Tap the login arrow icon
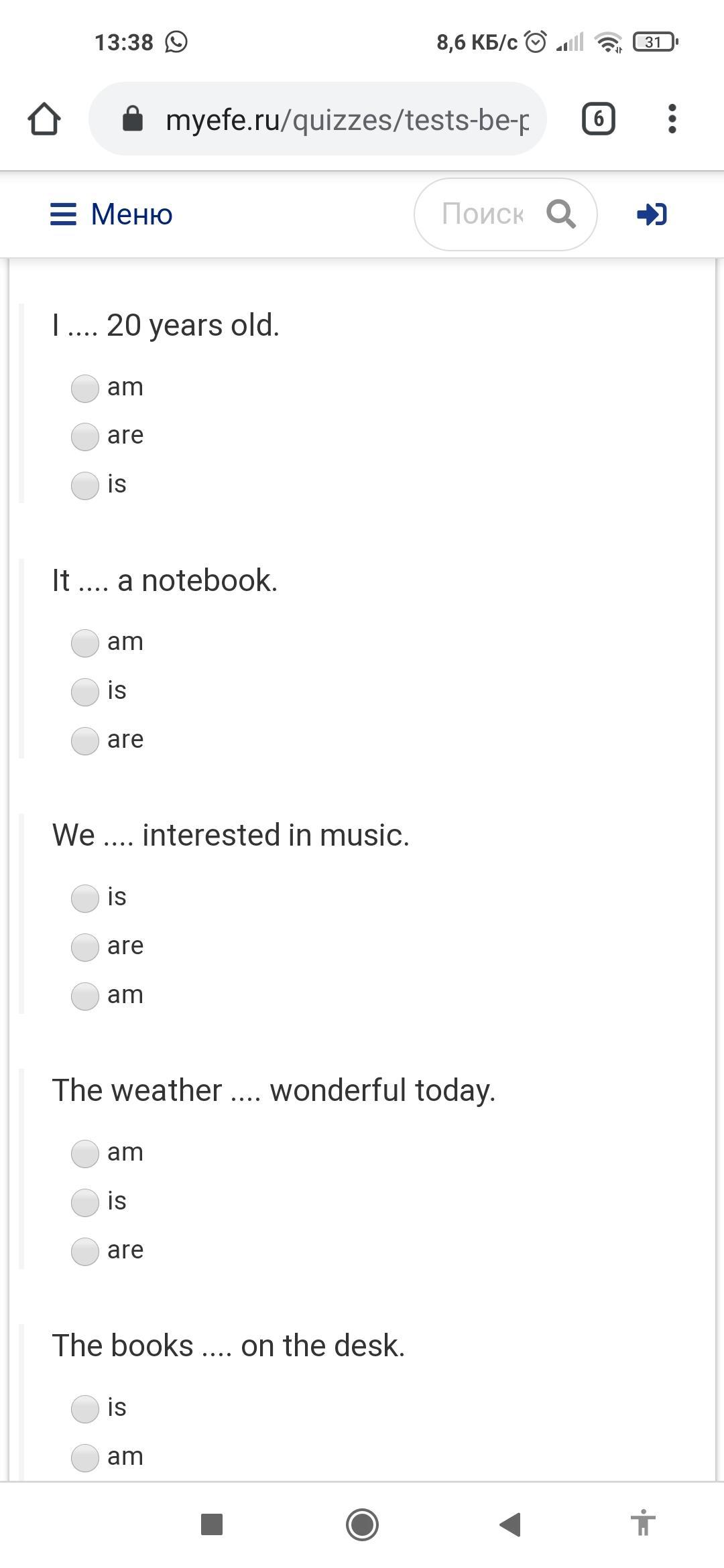Viewport: 724px width, 1568px height. (x=652, y=214)
